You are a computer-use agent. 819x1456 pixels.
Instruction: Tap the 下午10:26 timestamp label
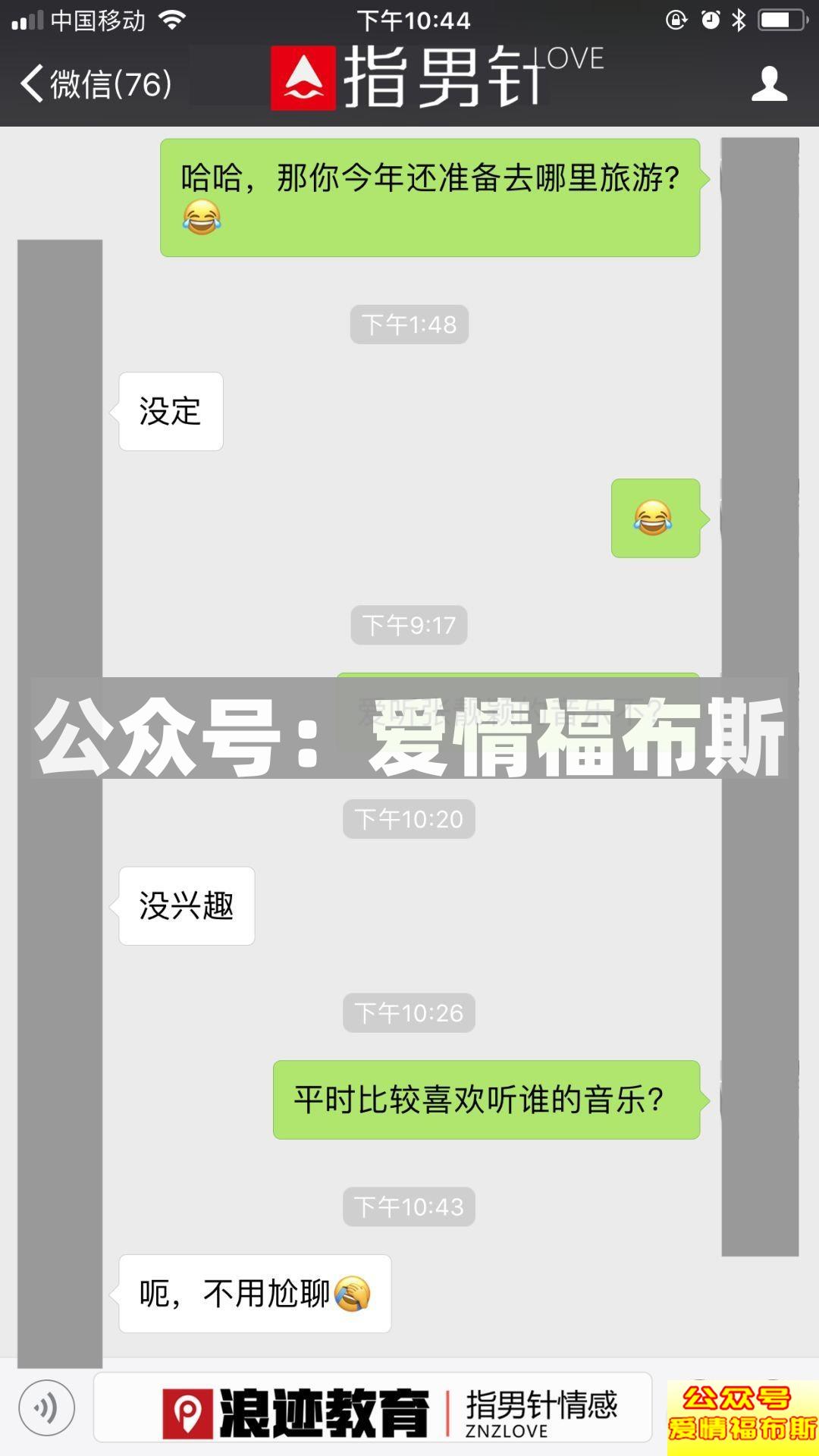(x=408, y=1012)
